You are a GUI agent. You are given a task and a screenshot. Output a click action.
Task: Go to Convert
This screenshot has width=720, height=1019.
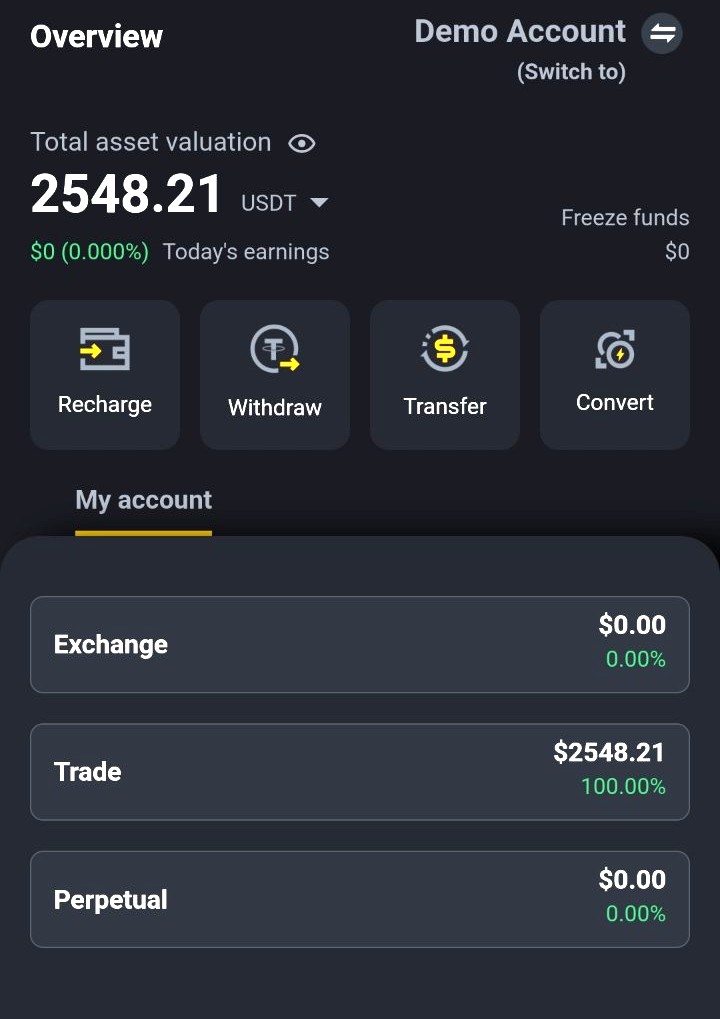tap(615, 374)
